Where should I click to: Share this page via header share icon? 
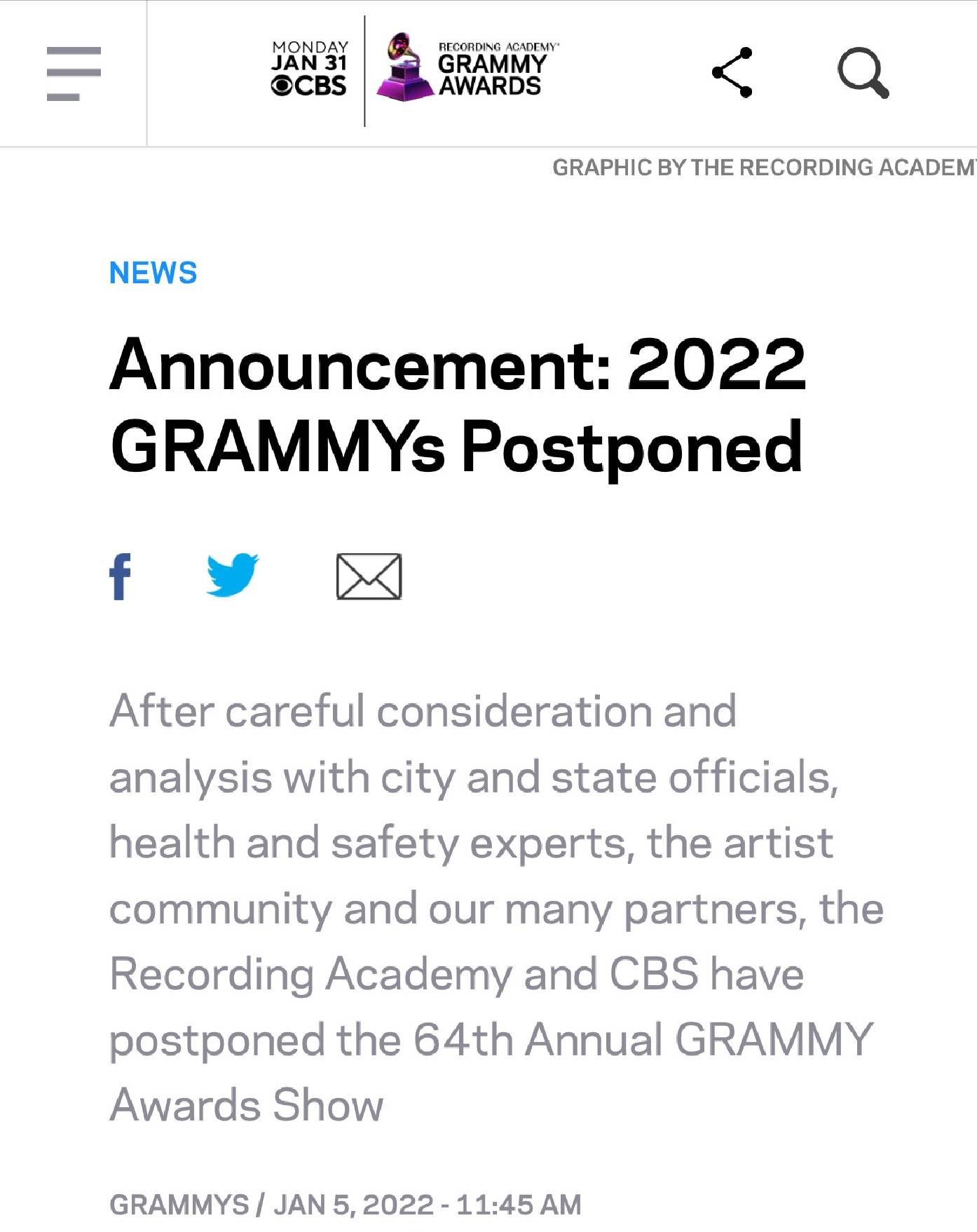[x=732, y=72]
